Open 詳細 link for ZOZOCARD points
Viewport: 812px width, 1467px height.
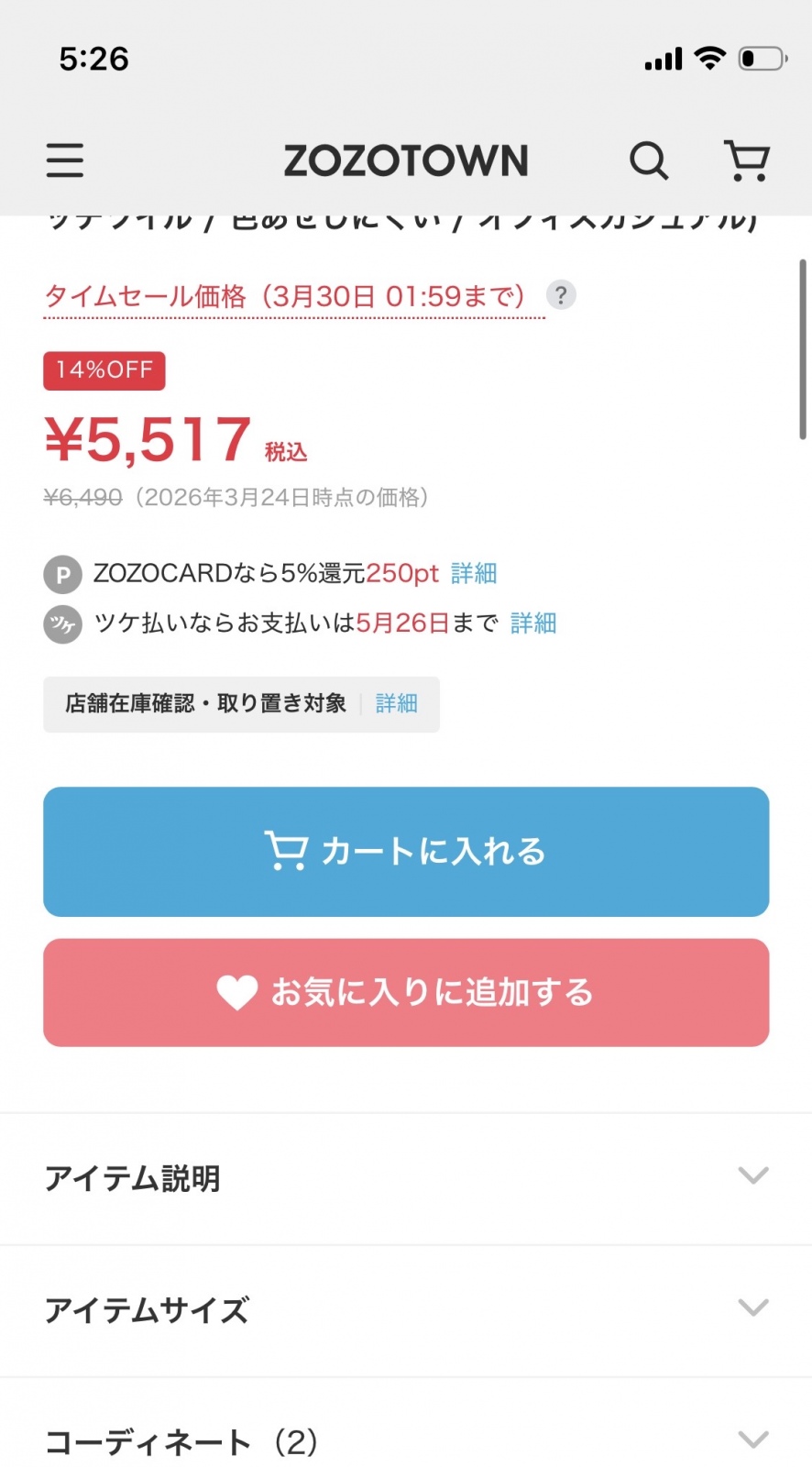tap(474, 574)
